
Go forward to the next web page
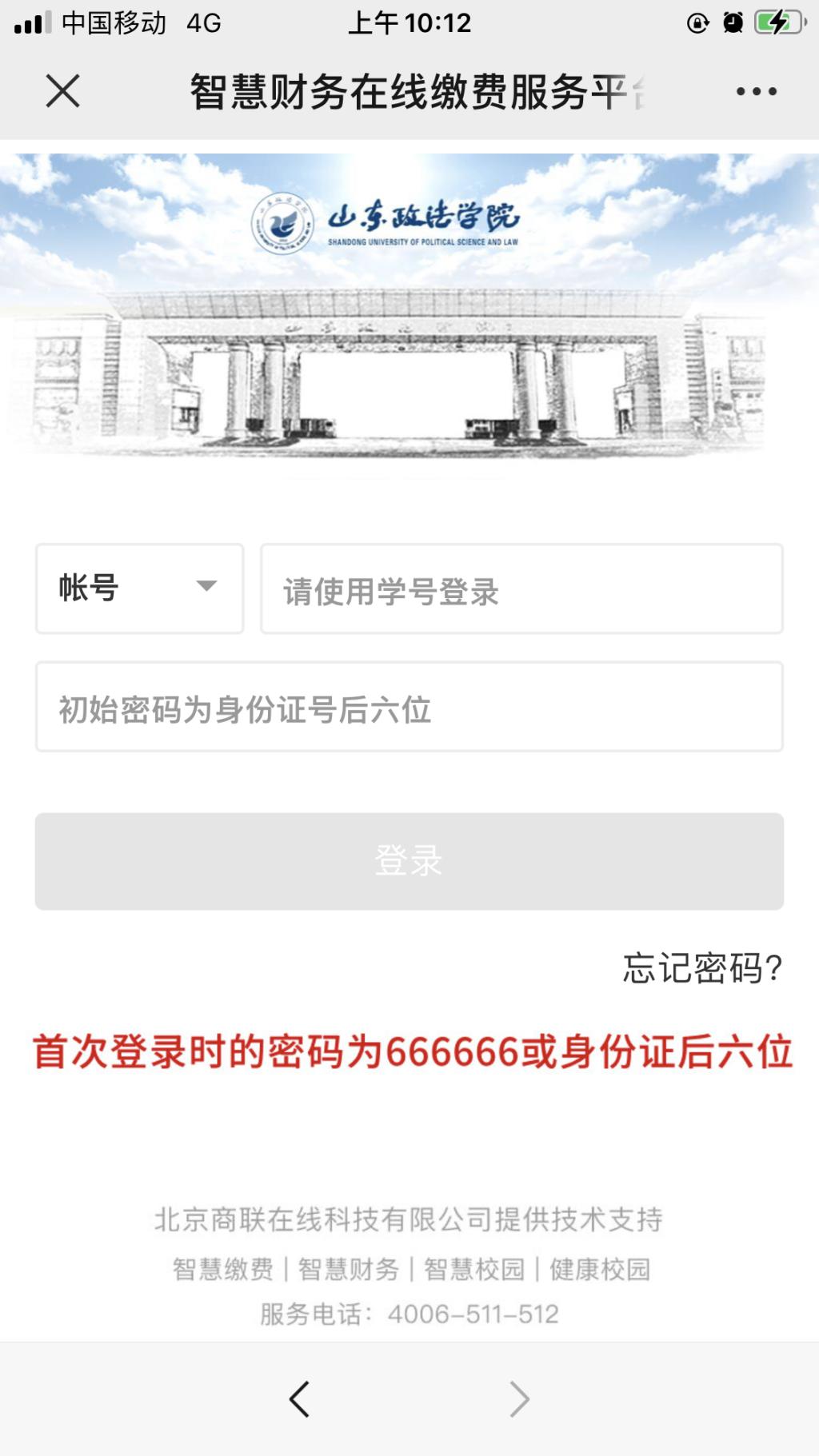point(519,1398)
